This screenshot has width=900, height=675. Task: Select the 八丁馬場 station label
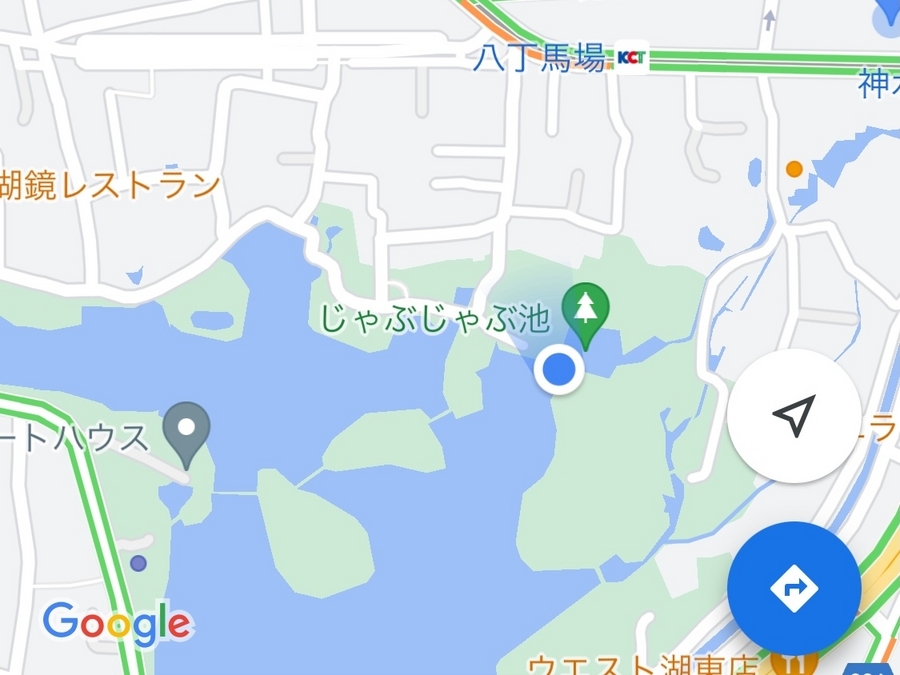click(x=539, y=58)
